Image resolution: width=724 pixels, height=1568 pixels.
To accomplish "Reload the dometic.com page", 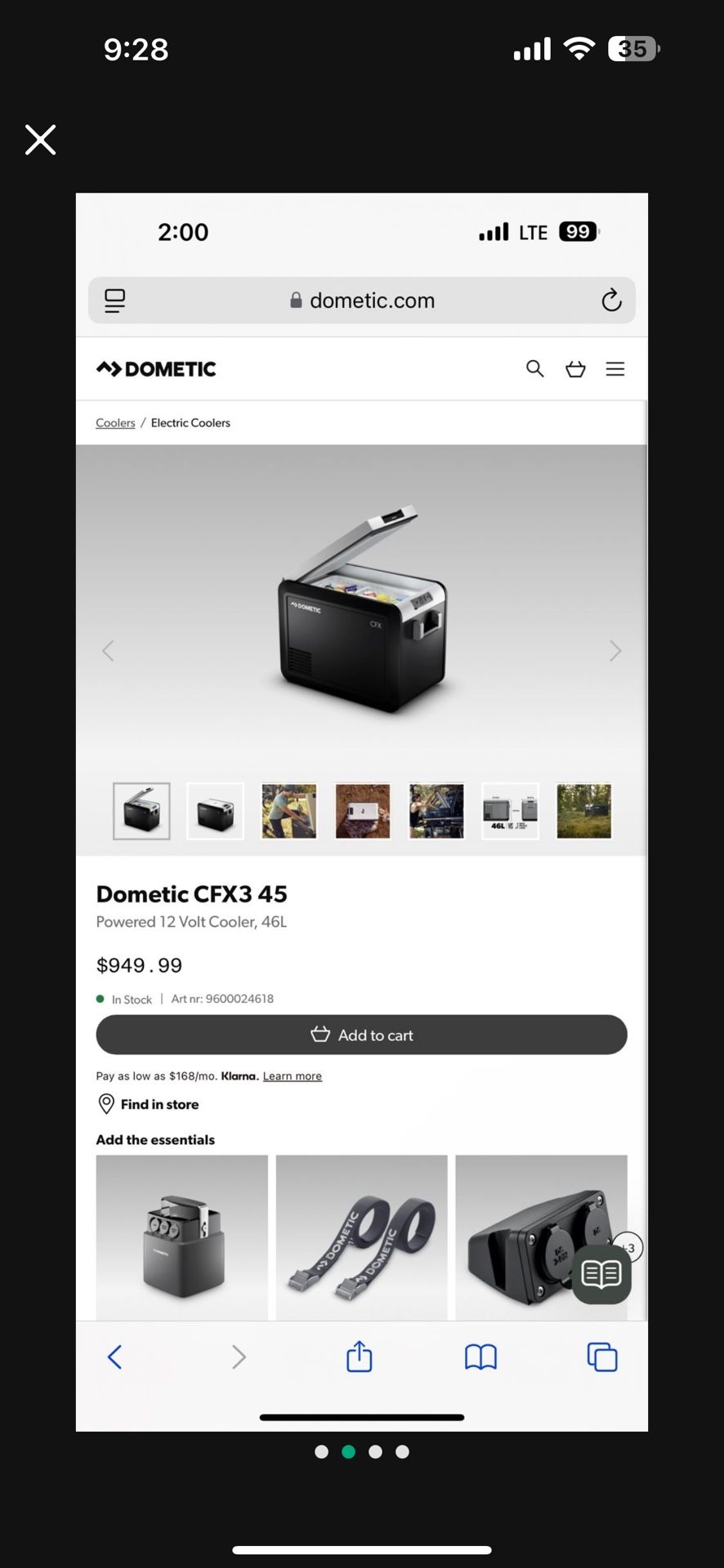I will (611, 301).
